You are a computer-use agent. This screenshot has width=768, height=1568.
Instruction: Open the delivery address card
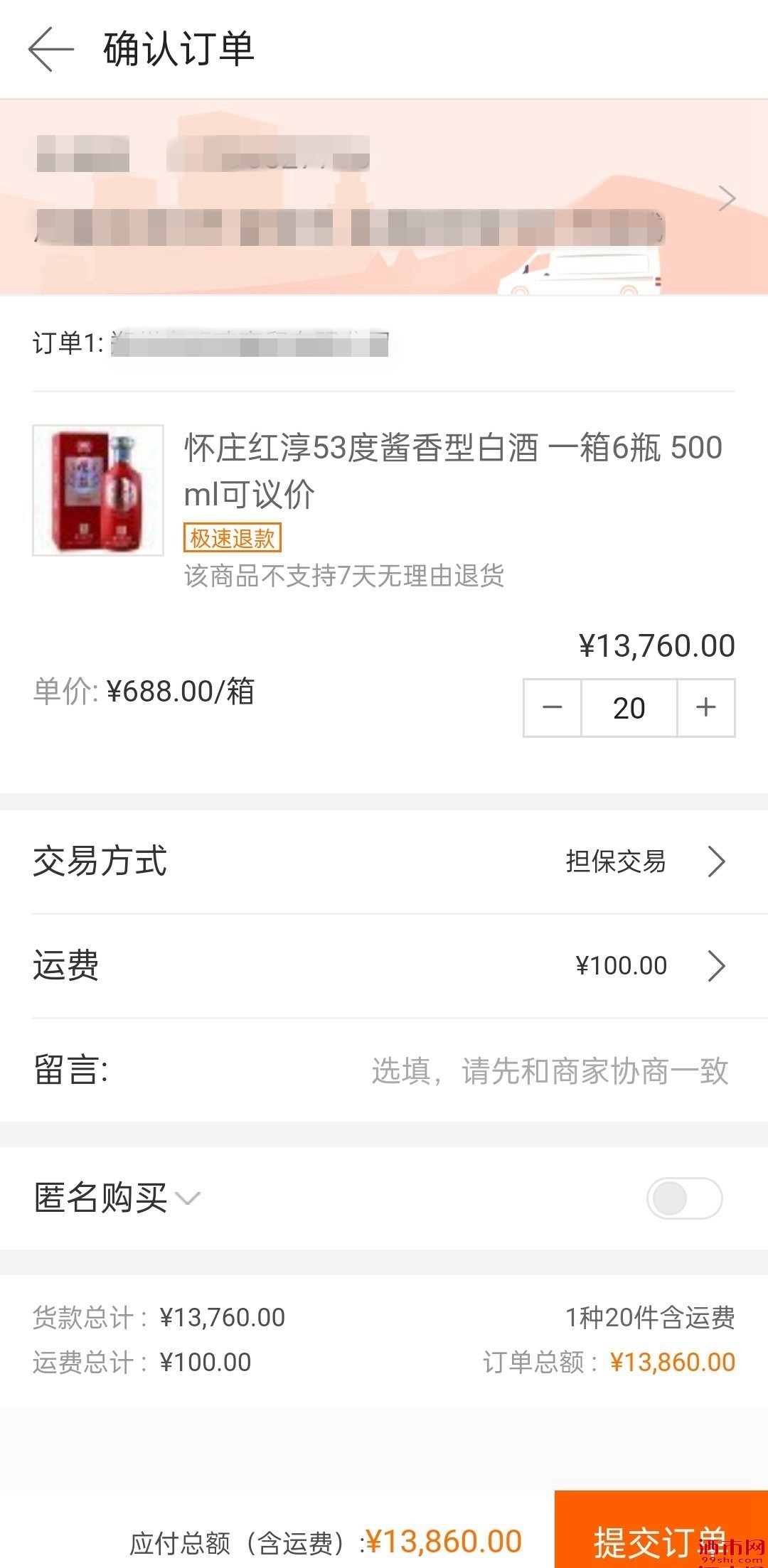coord(384,198)
